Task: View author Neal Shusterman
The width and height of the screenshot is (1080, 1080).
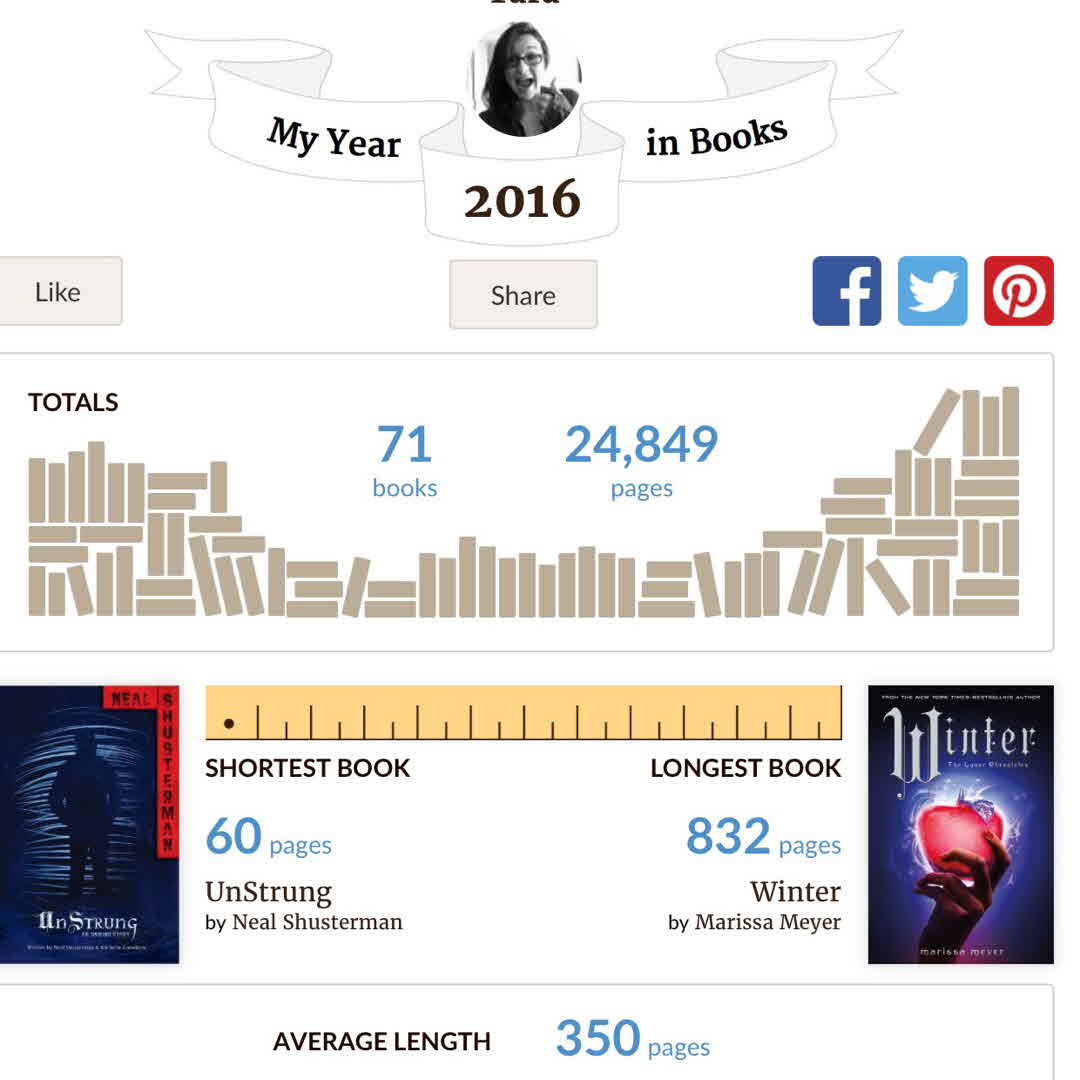Action: click(x=317, y=922)
